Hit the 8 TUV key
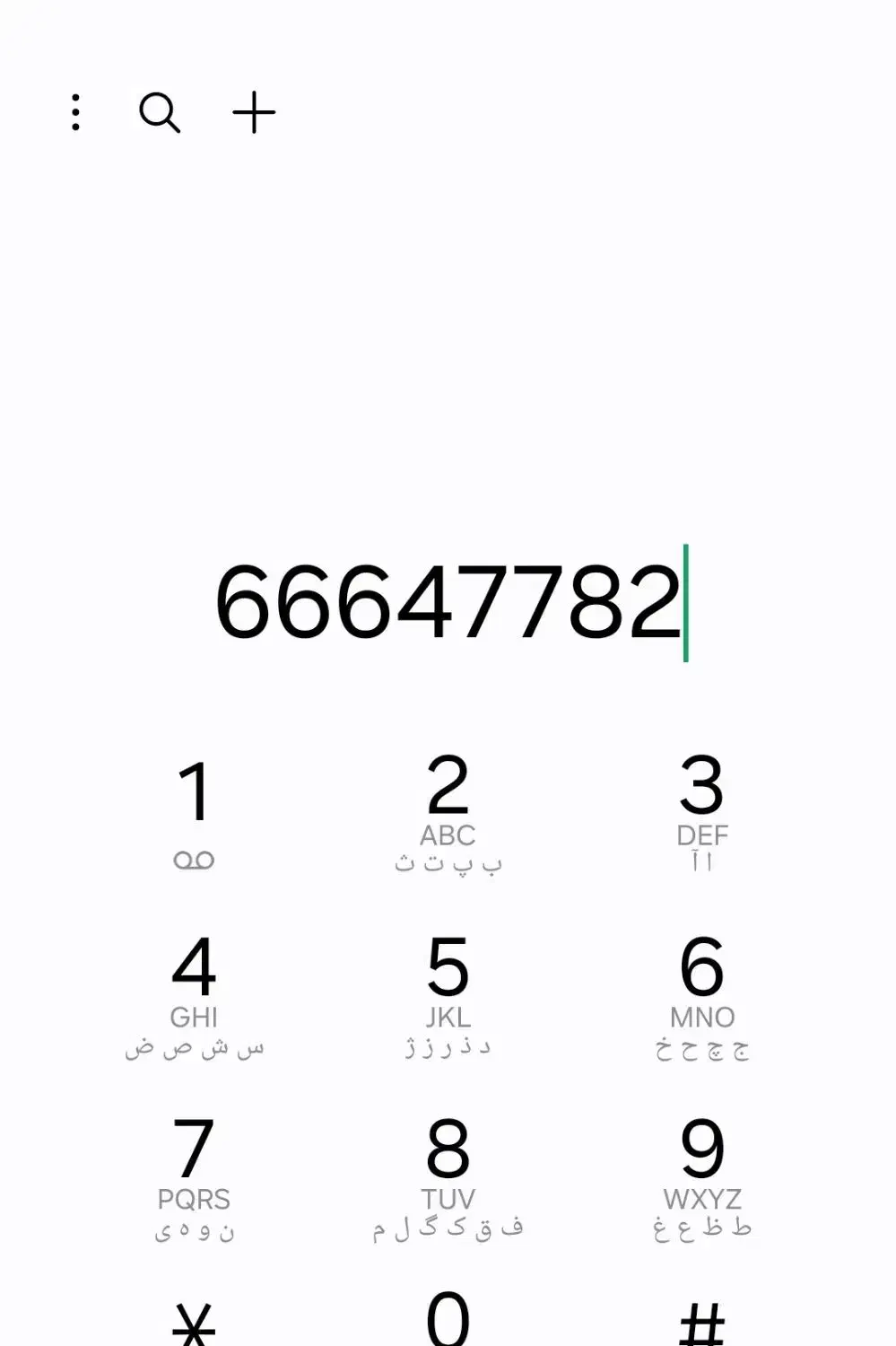 tap(448, 1176)
